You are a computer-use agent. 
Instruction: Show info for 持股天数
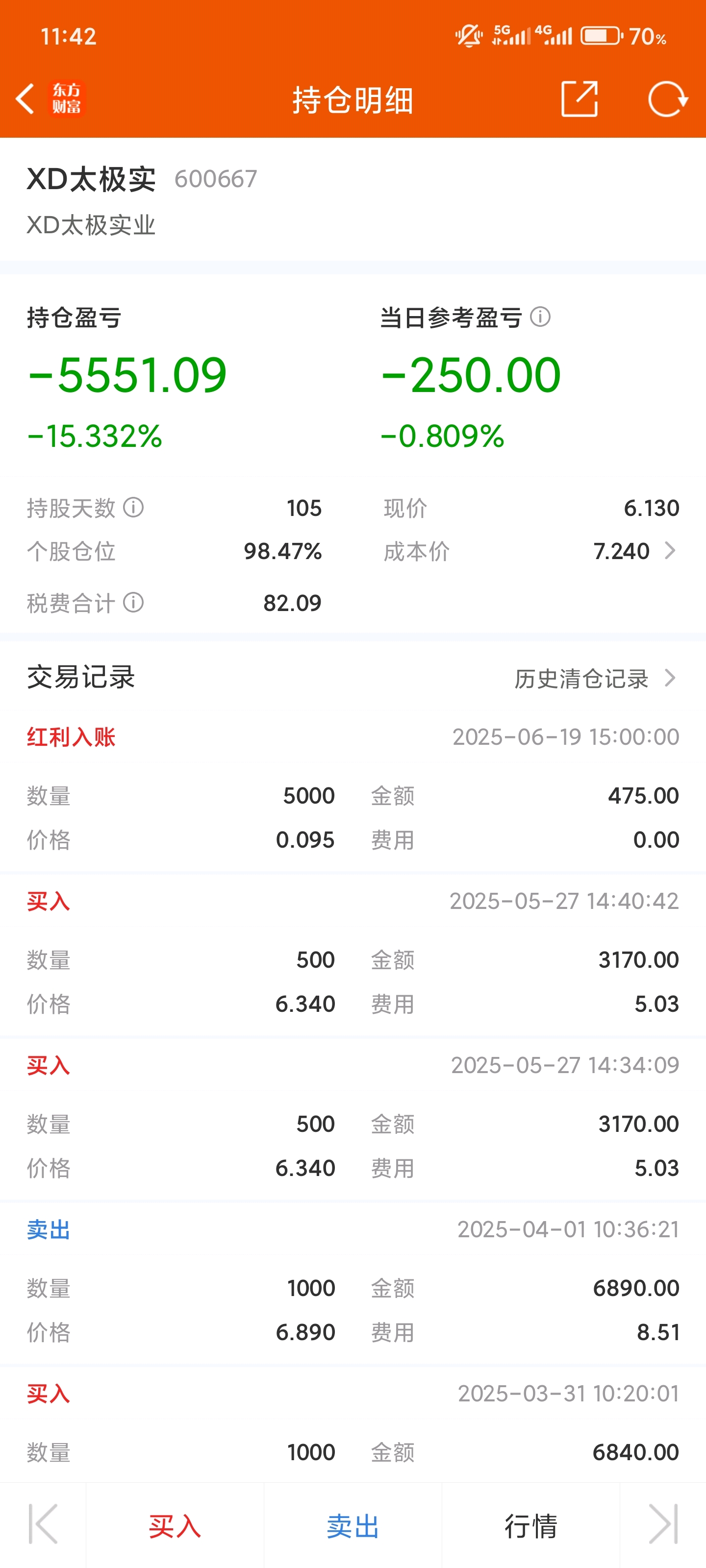tap(133, 507)
